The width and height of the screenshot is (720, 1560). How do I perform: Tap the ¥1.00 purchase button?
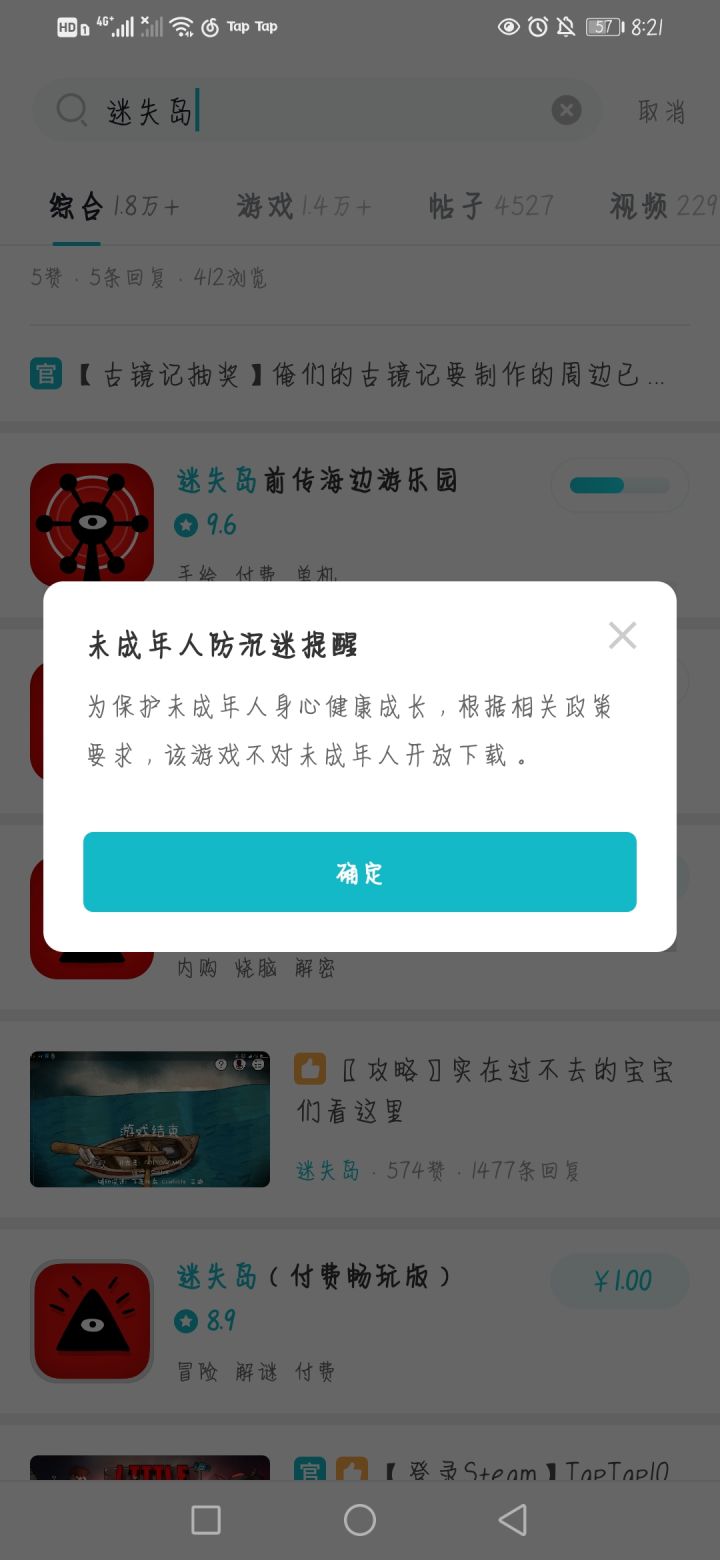tap(619, 1281)
